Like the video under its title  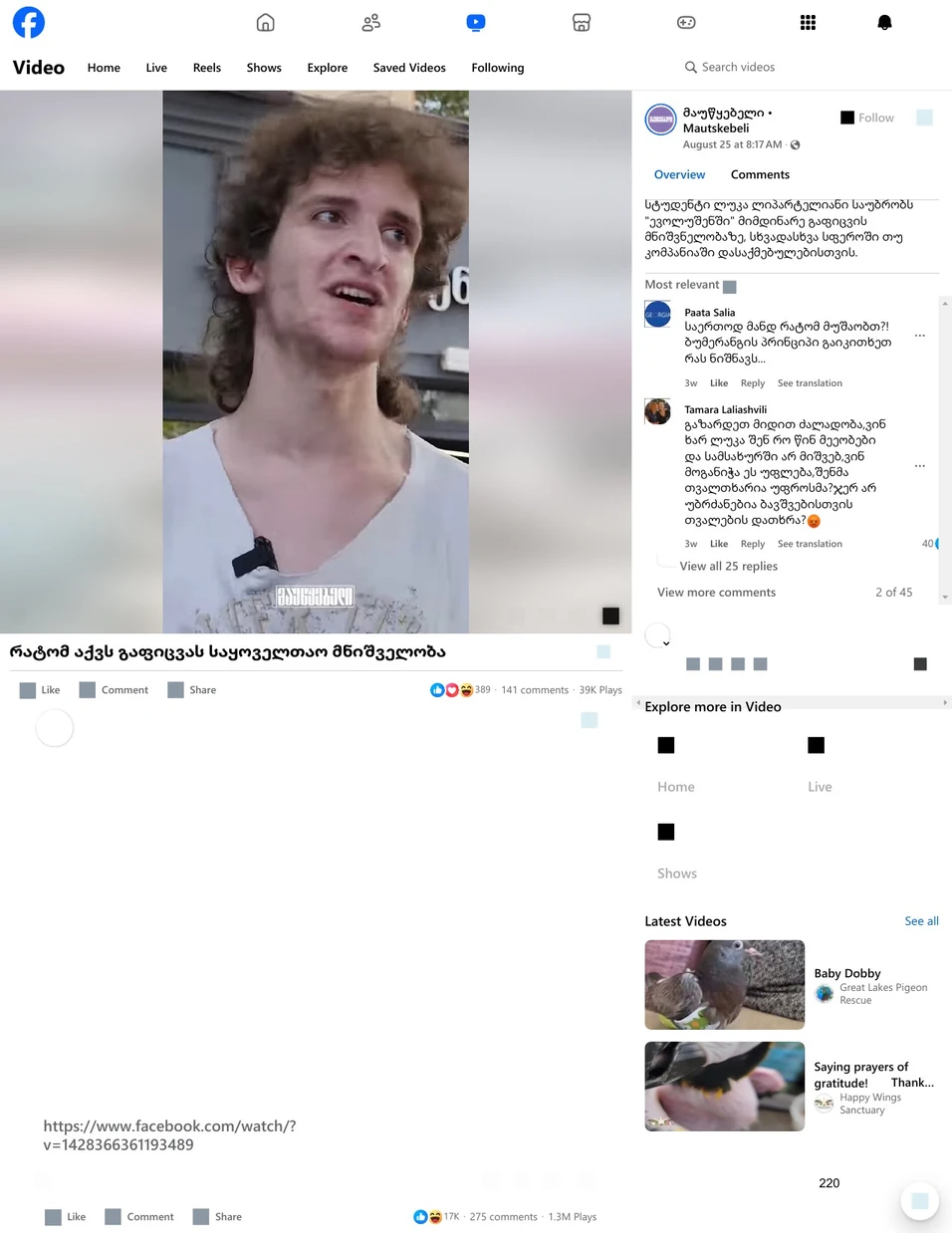[41, 689]
